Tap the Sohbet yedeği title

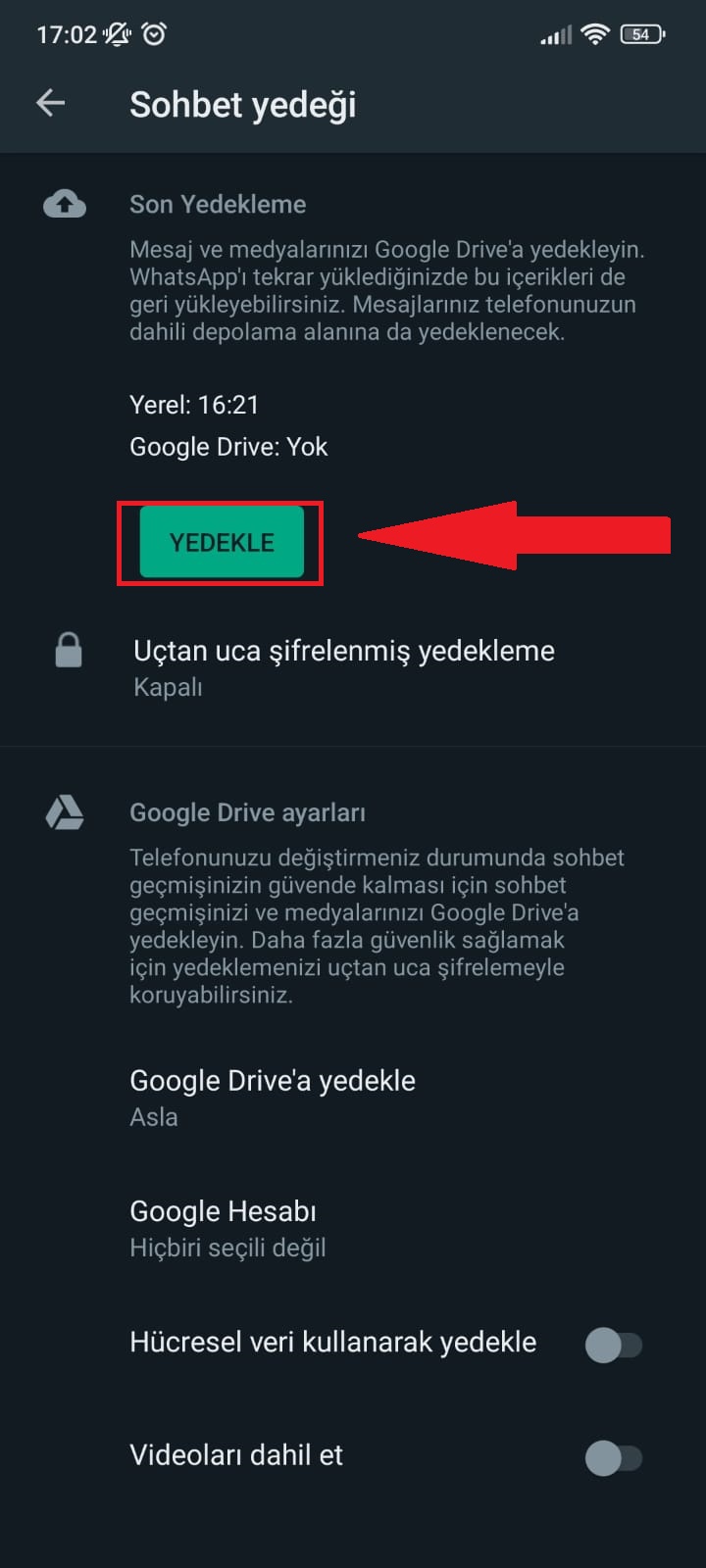(242, 105)
